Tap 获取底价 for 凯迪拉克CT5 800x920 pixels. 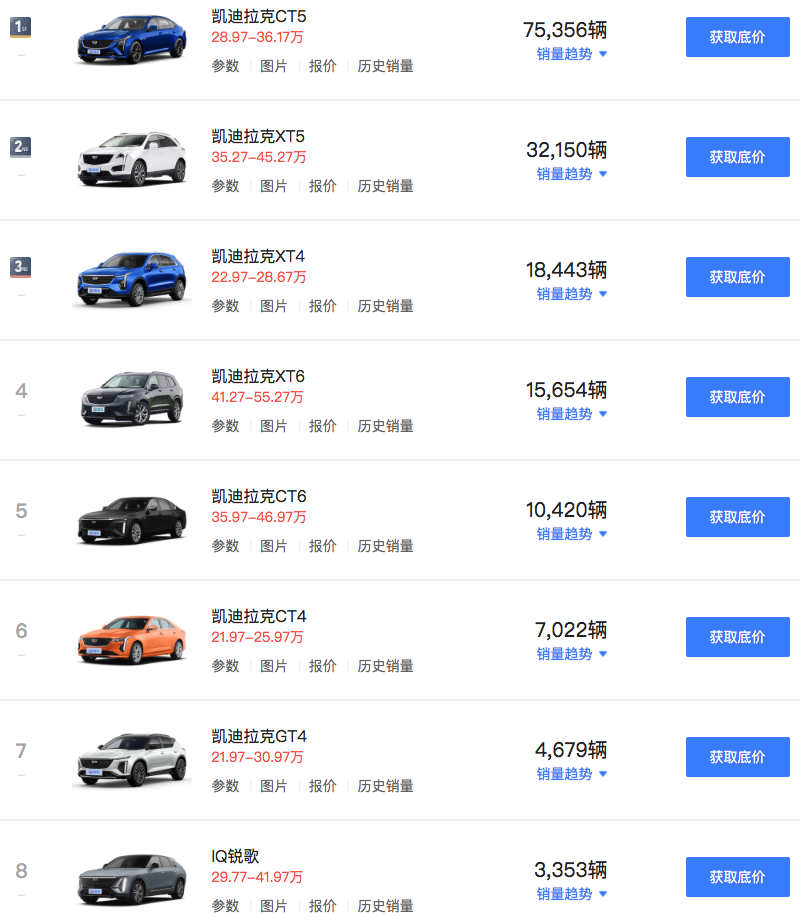point(737,37)
